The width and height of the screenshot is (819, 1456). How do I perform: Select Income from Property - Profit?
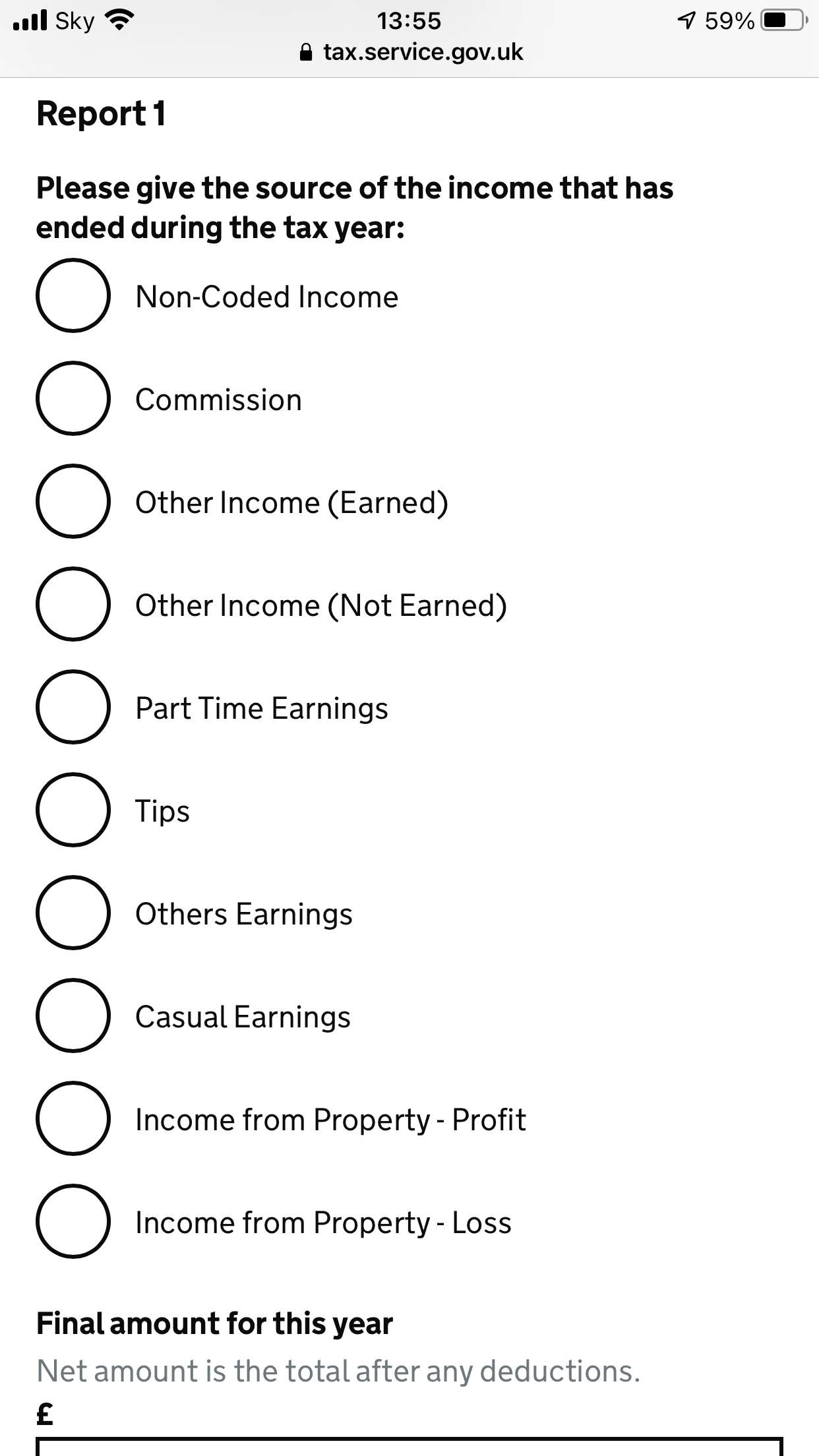[x=73, y=1118]
